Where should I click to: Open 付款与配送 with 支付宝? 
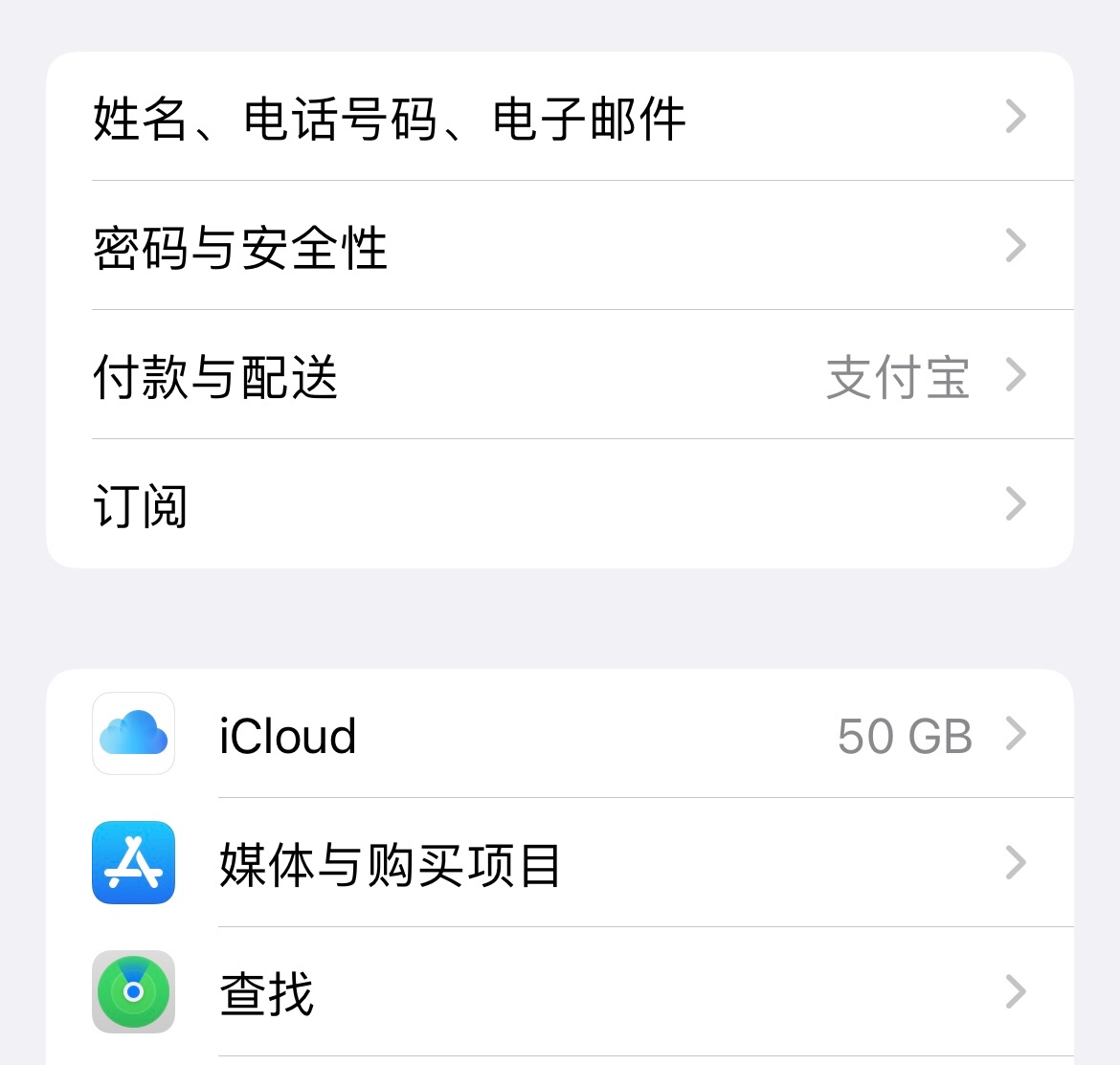(559, 376)
